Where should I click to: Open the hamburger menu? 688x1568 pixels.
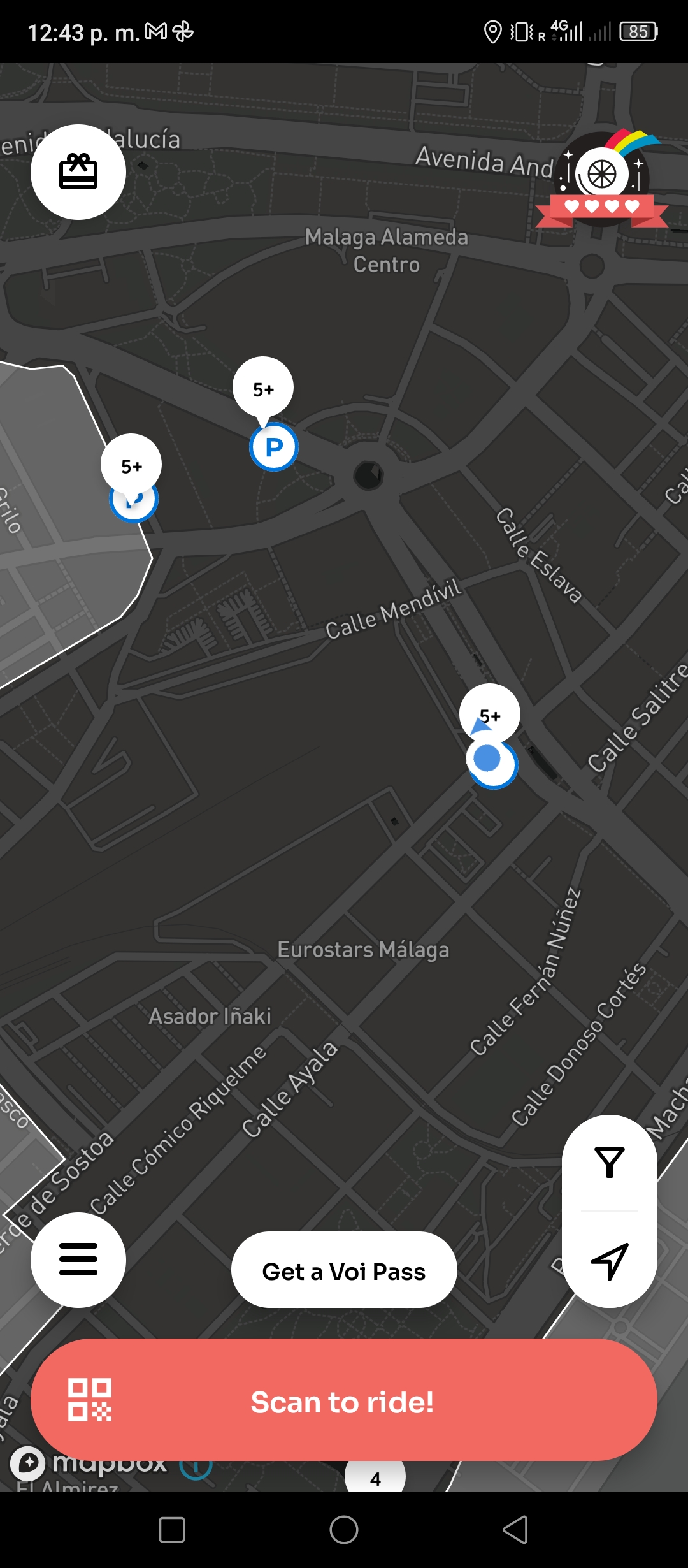tap(78, 1259)
